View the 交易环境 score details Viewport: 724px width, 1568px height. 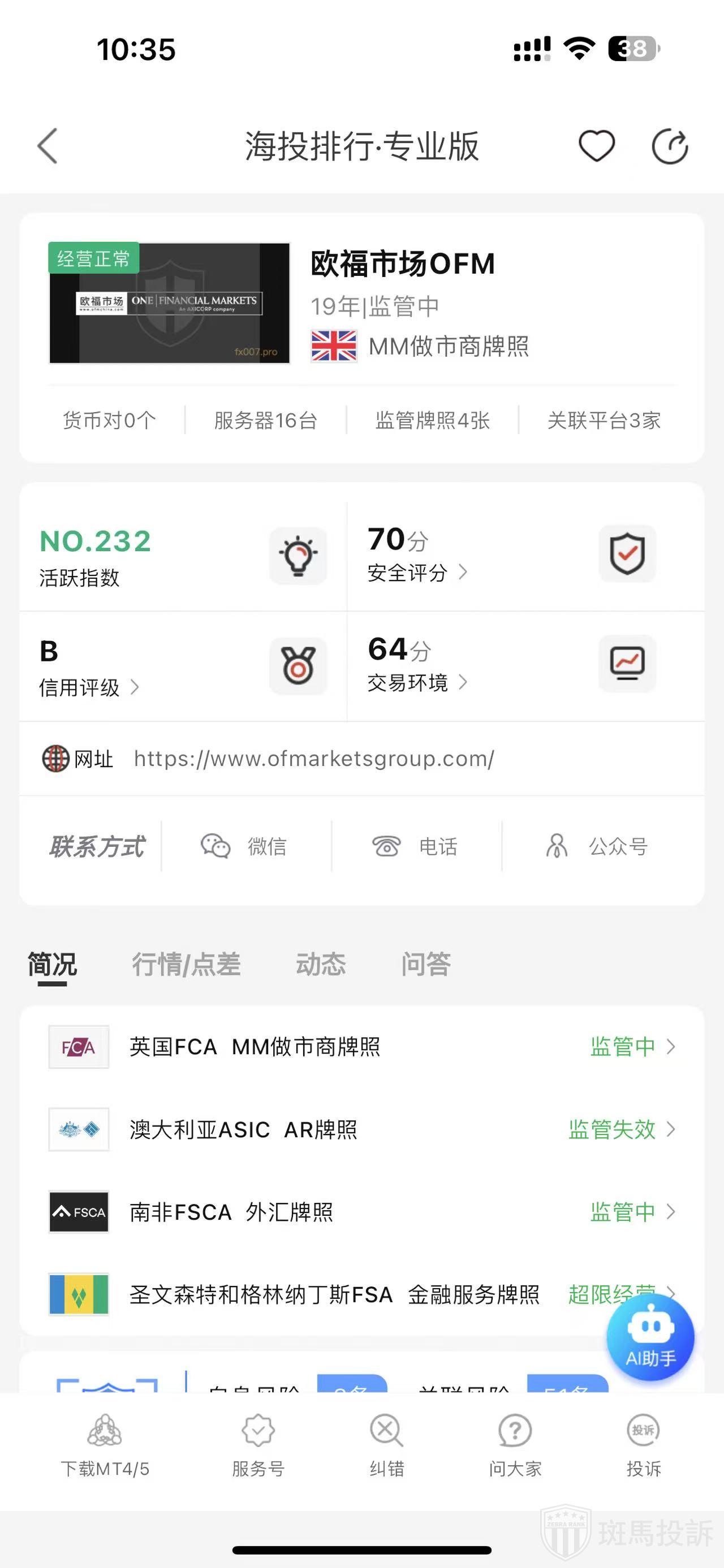[x=417, y=682]
